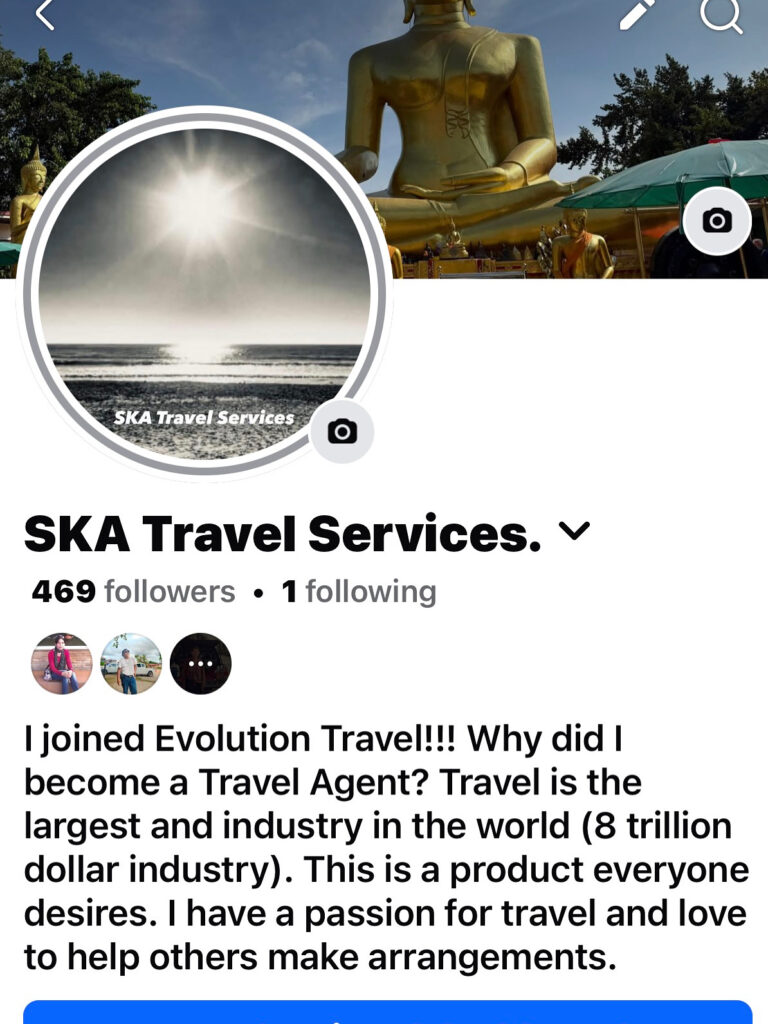This screenshot has width=768, height=1024.
Task: Change the cover photo via camera icon
Action: pyautogui.click(x=717, y=221)
